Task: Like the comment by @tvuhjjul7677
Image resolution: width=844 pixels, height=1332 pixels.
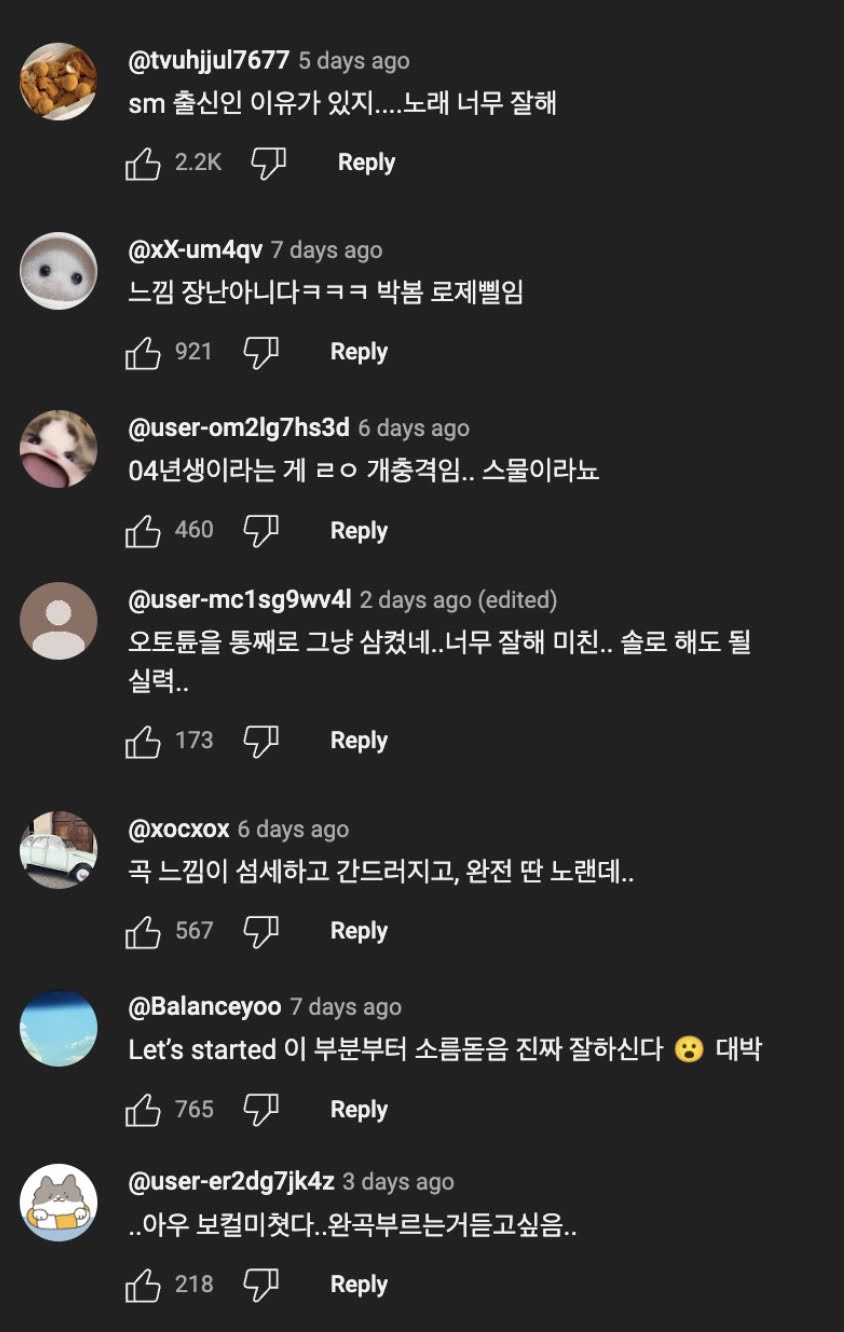Action: 143,163
